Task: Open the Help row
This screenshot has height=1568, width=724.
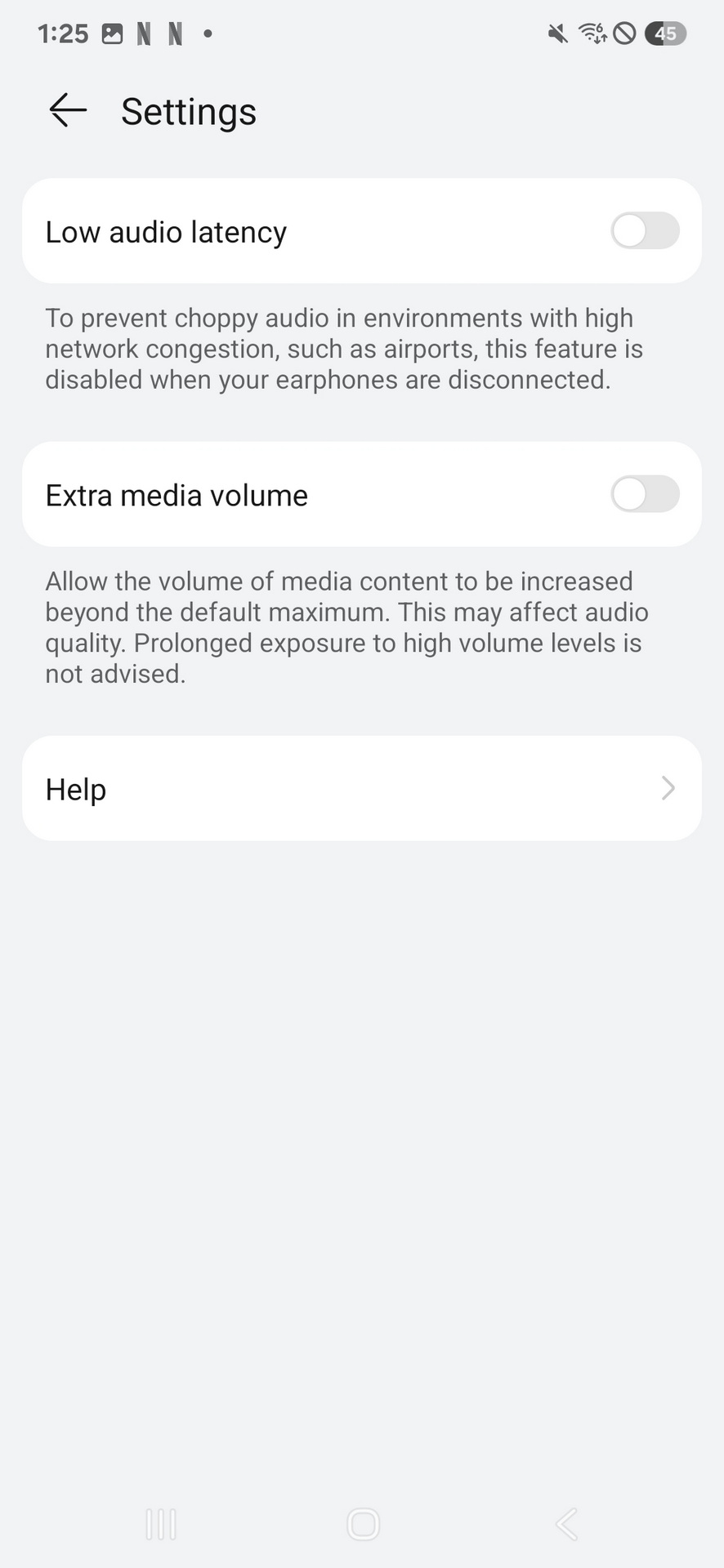Action: tap(362, 789)
